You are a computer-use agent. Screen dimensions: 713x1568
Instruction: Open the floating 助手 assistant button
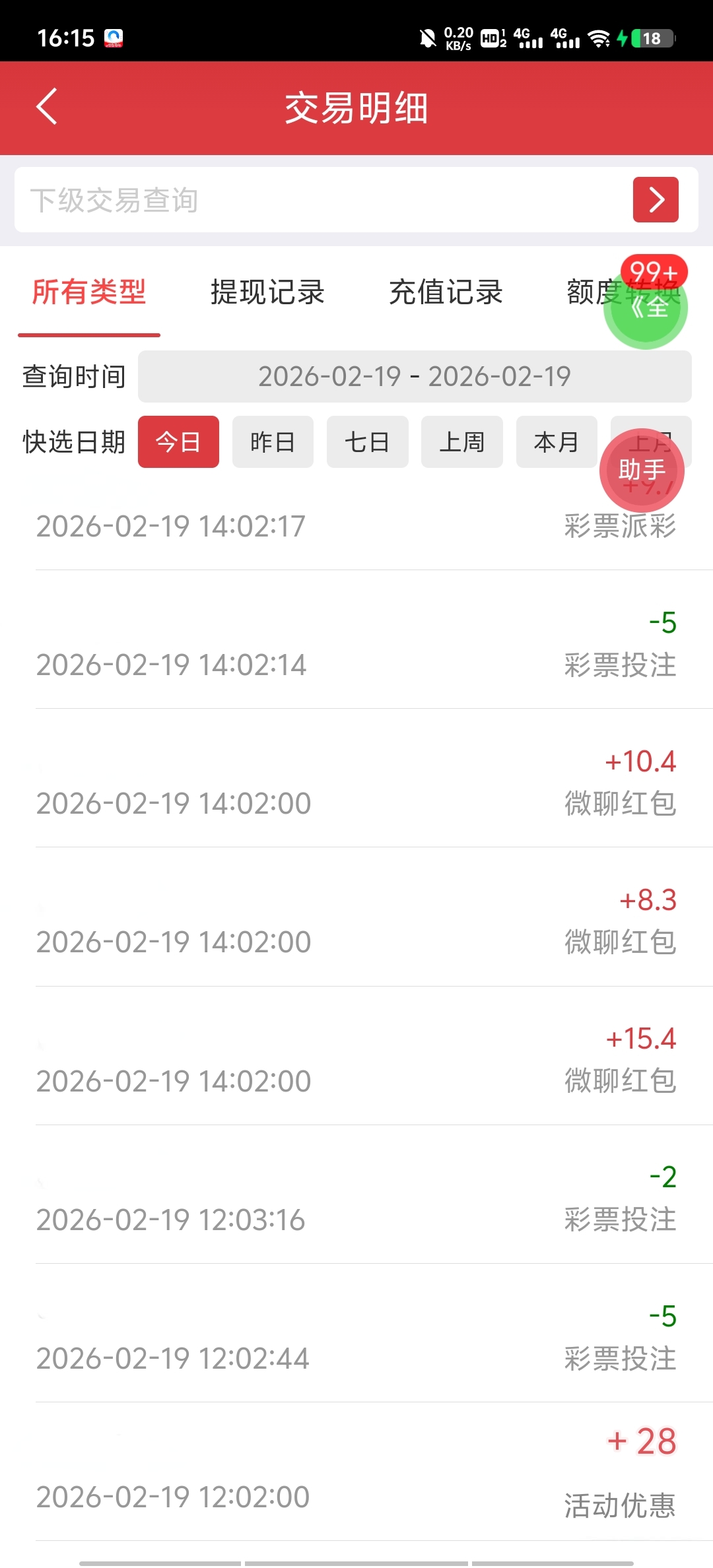tap(641, 471)
